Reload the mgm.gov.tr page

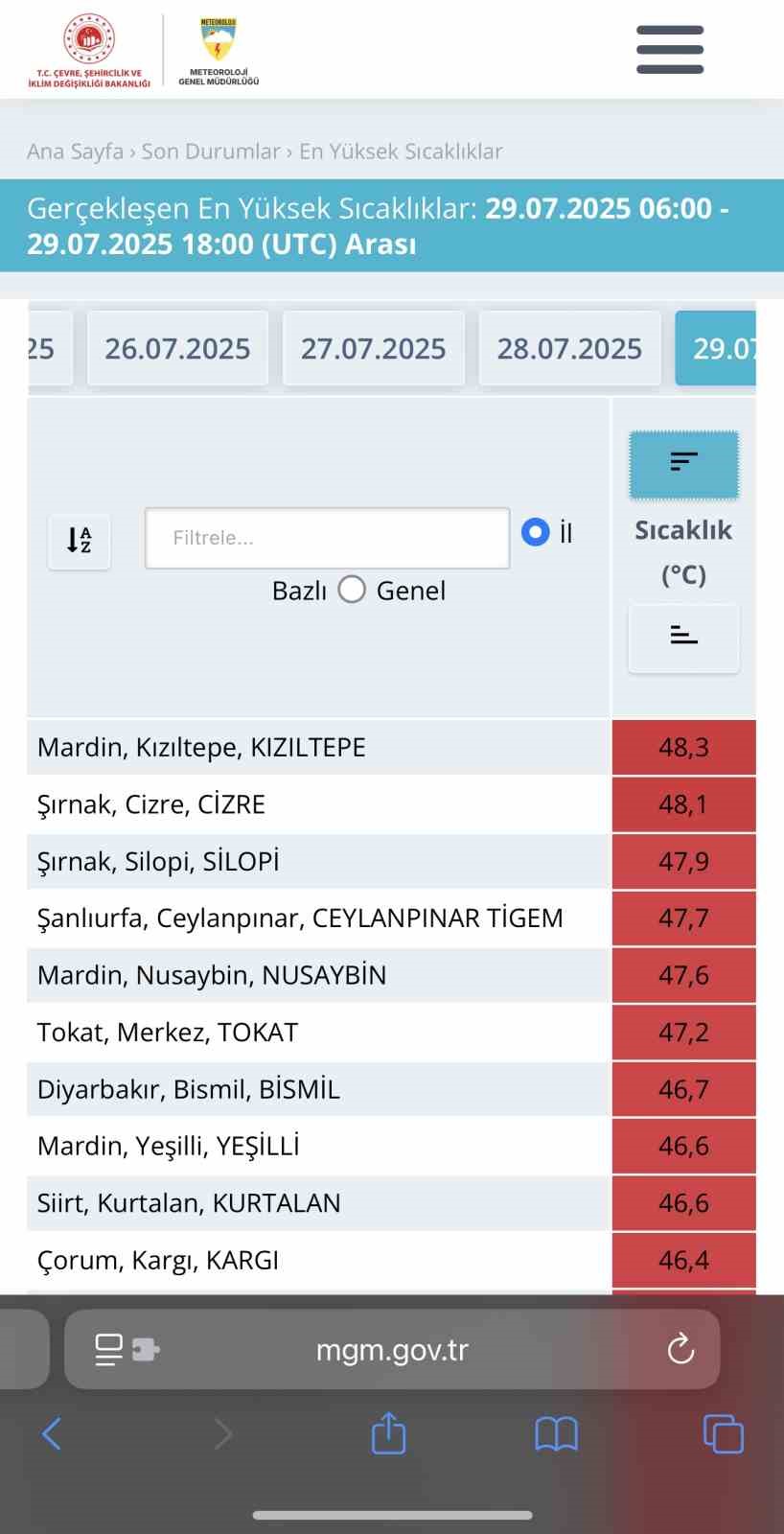(680, 1349)
